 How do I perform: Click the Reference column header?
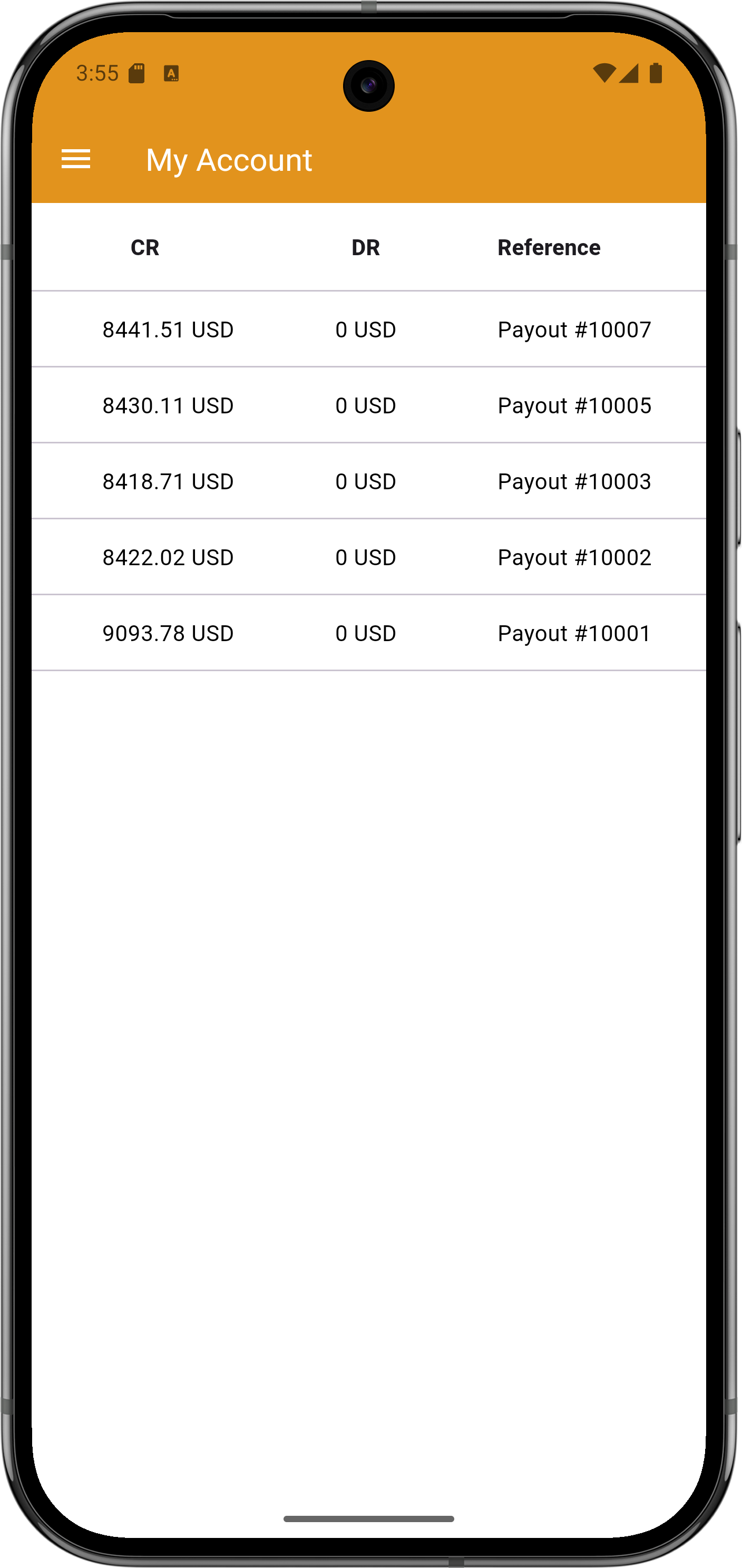pos(548,247)
